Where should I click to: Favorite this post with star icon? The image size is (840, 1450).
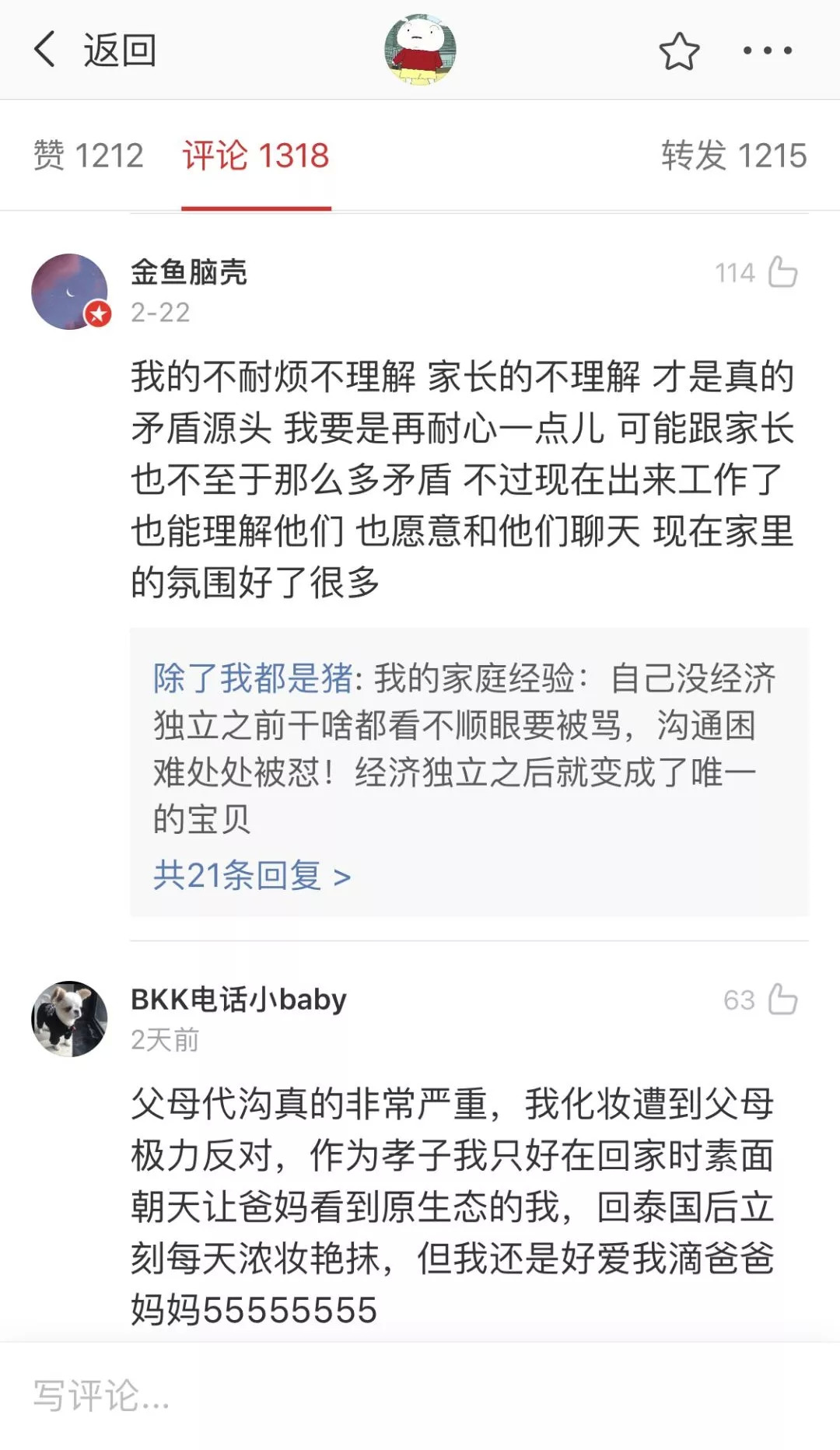(x=679, y=51)
